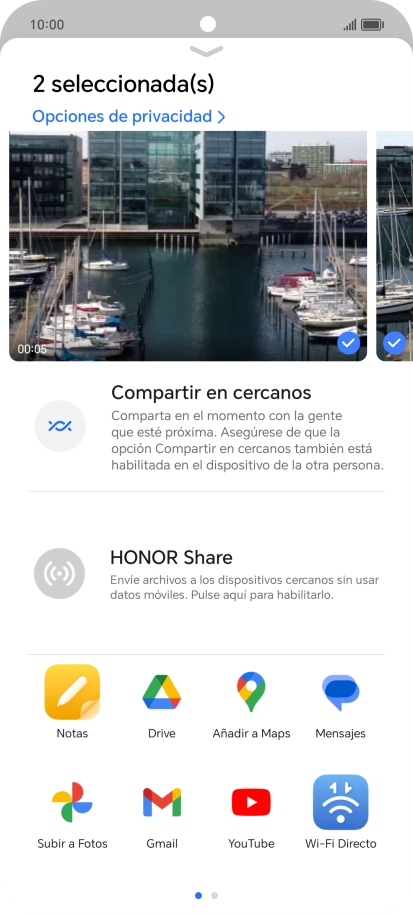
Task: Share via Mensajes
Action: tap(341, 702)
